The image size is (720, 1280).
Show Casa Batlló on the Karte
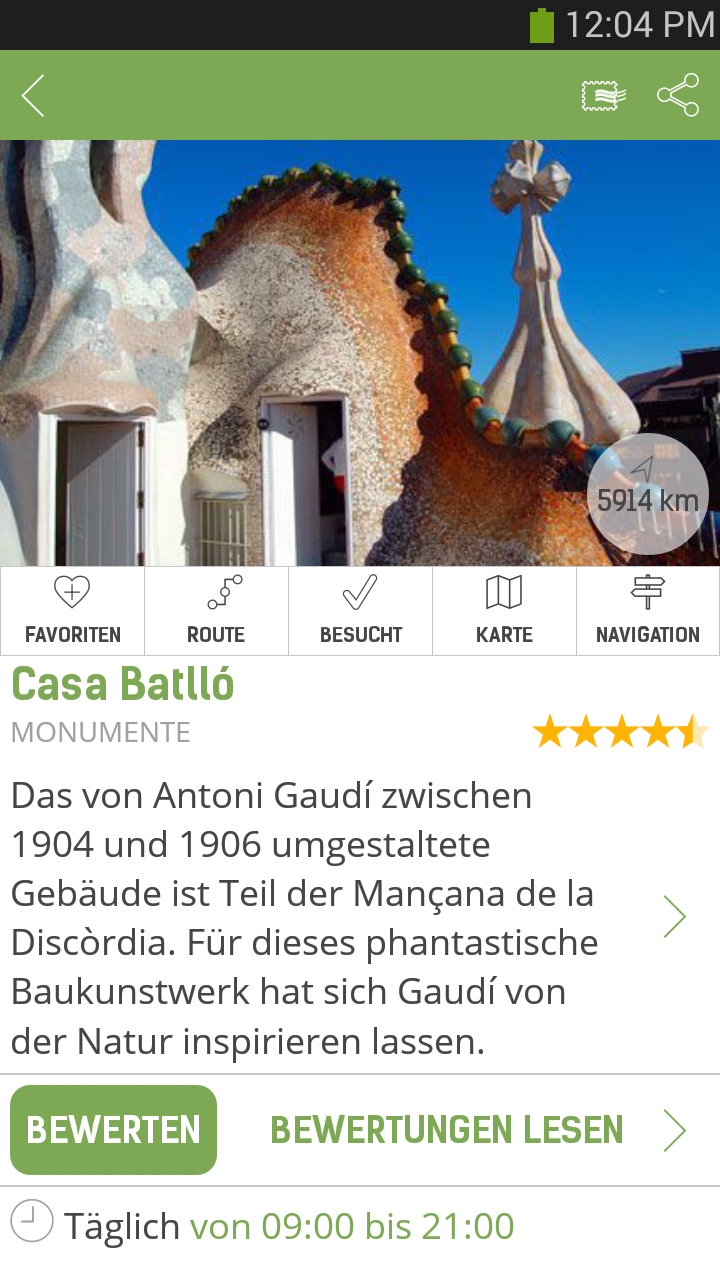(x=504, y=611)
